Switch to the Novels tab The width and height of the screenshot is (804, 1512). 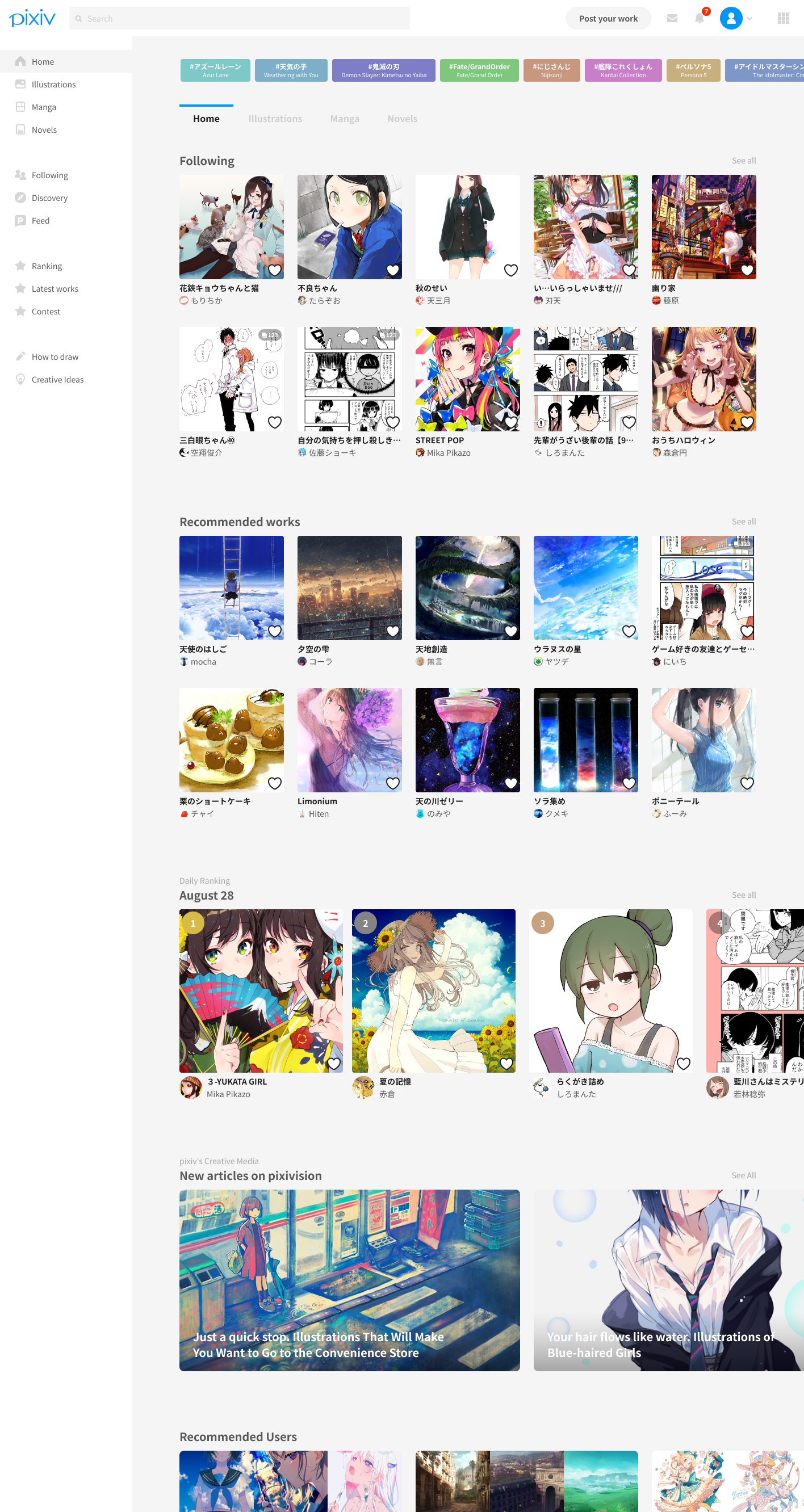click(401, 119)
